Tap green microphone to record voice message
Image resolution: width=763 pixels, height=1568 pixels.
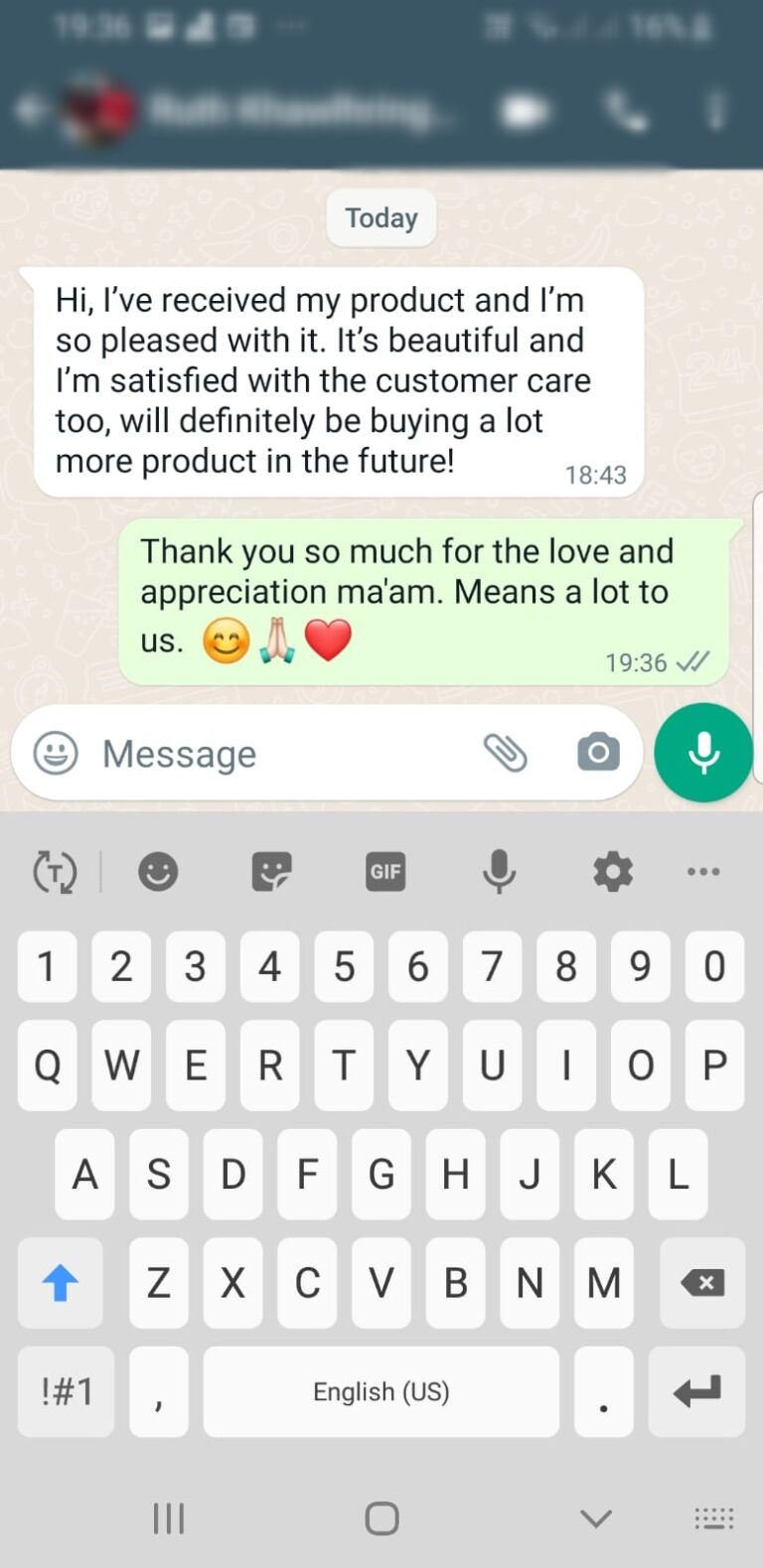703,753
